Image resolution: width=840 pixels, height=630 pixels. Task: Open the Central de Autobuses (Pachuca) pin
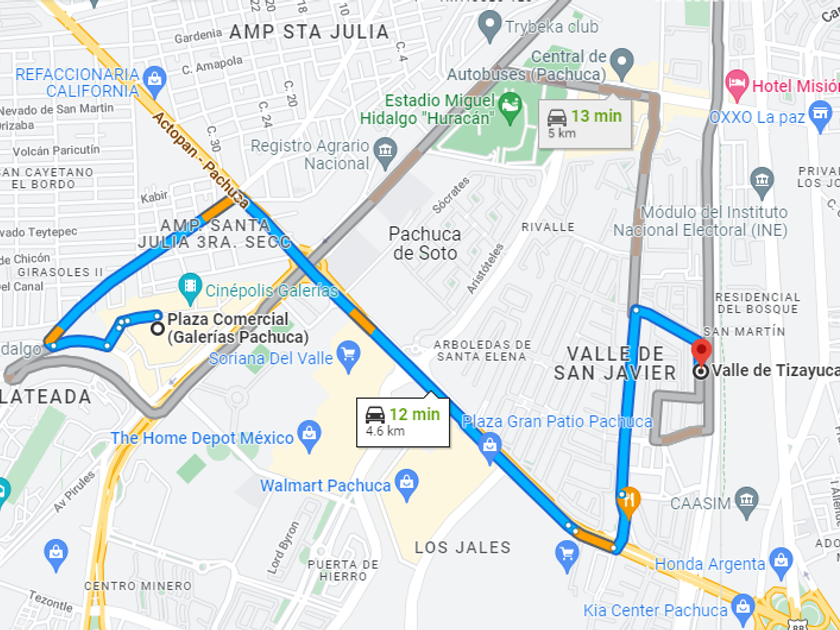click(x=622, y=63)
